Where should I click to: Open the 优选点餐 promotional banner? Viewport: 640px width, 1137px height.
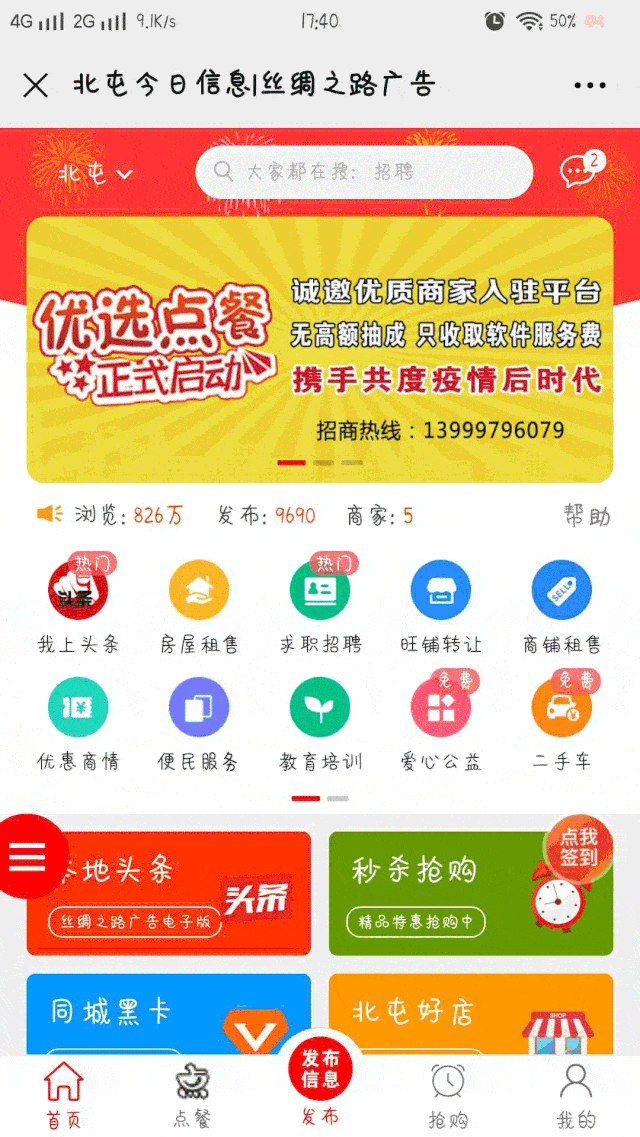319,349
